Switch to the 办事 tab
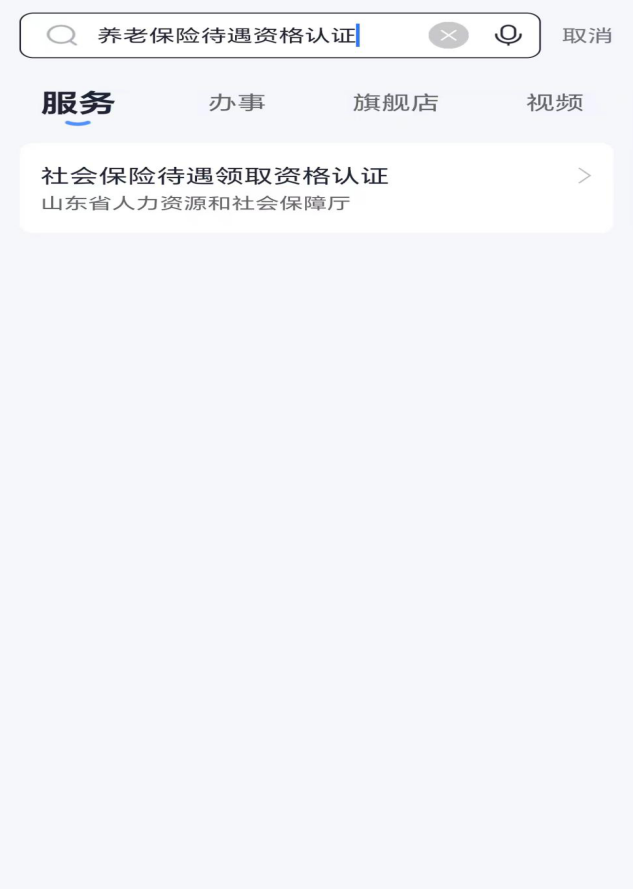Screen dimensions: 633x889 237,103
